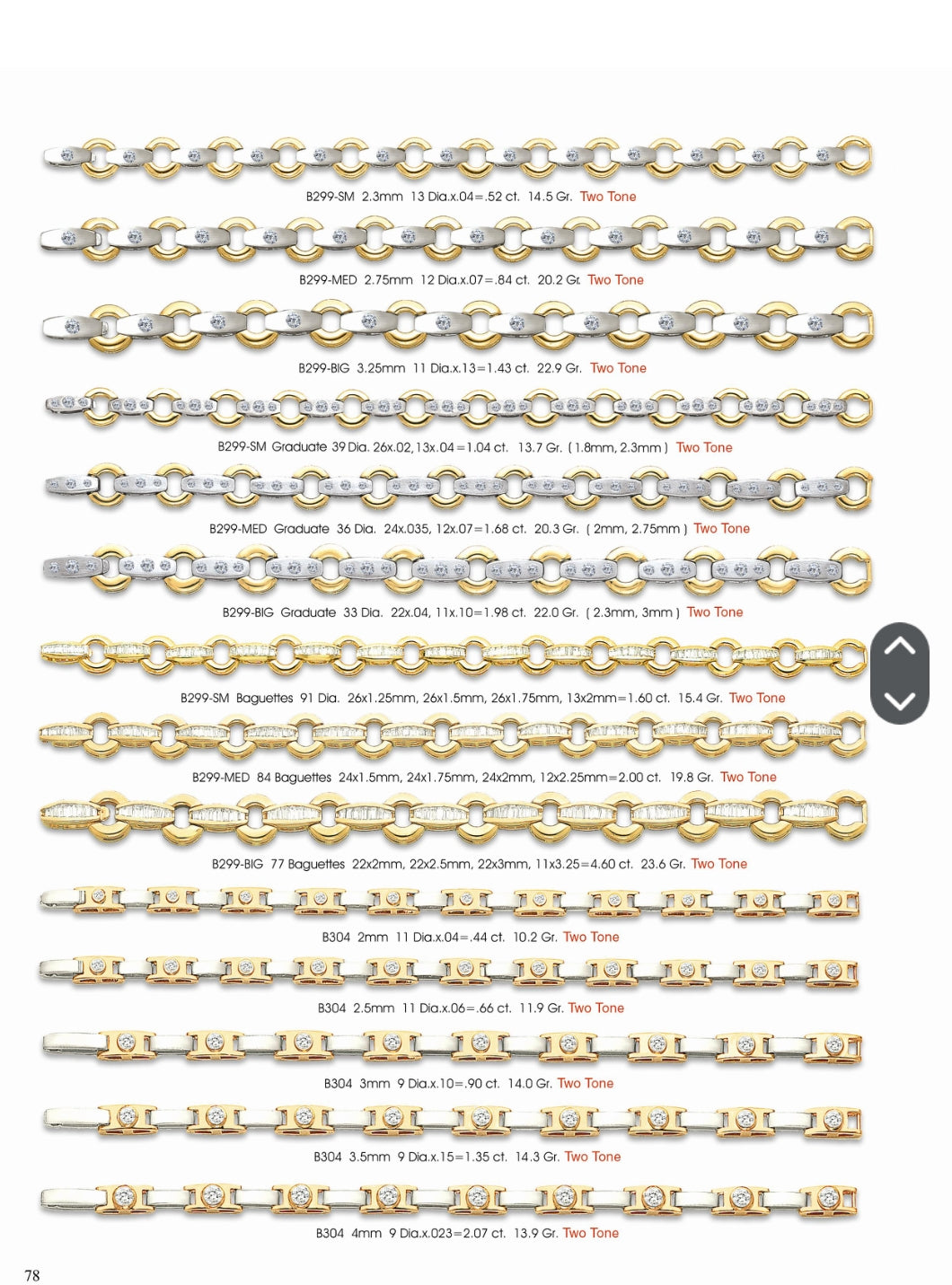Image resolution: width=952 pixels, height=1285 pixels.
Task: Go to the previous page with up arrow
Action: coord(899,647)
